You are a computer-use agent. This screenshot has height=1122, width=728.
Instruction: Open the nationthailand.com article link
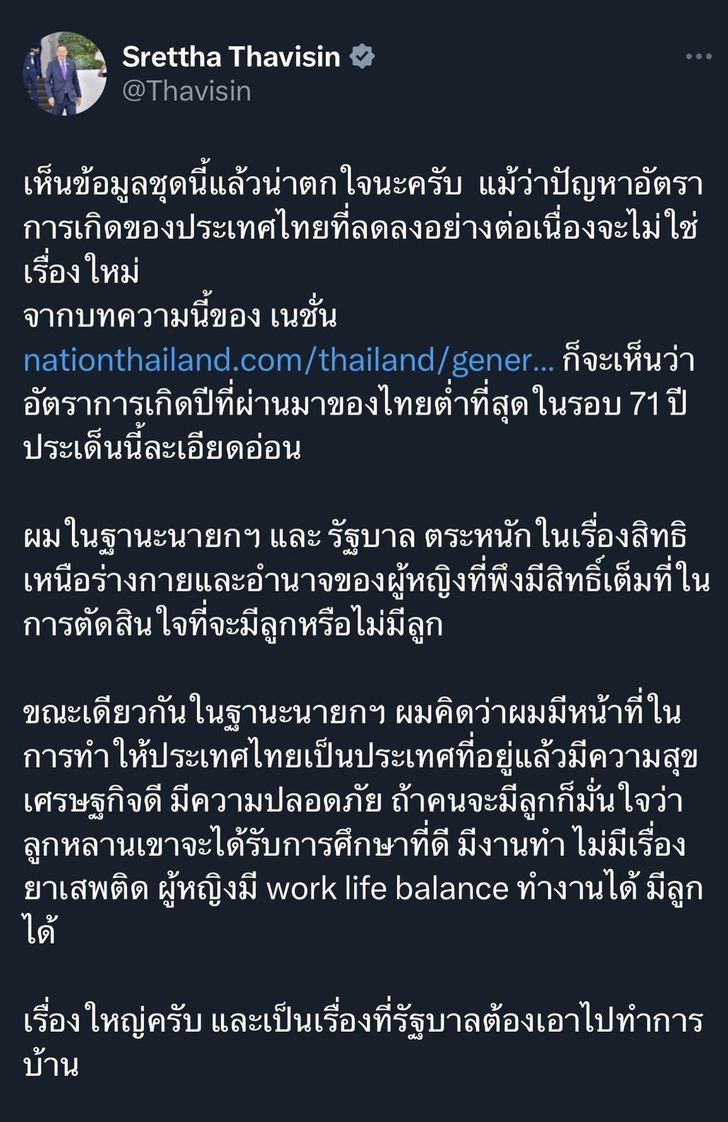point(281,360)
